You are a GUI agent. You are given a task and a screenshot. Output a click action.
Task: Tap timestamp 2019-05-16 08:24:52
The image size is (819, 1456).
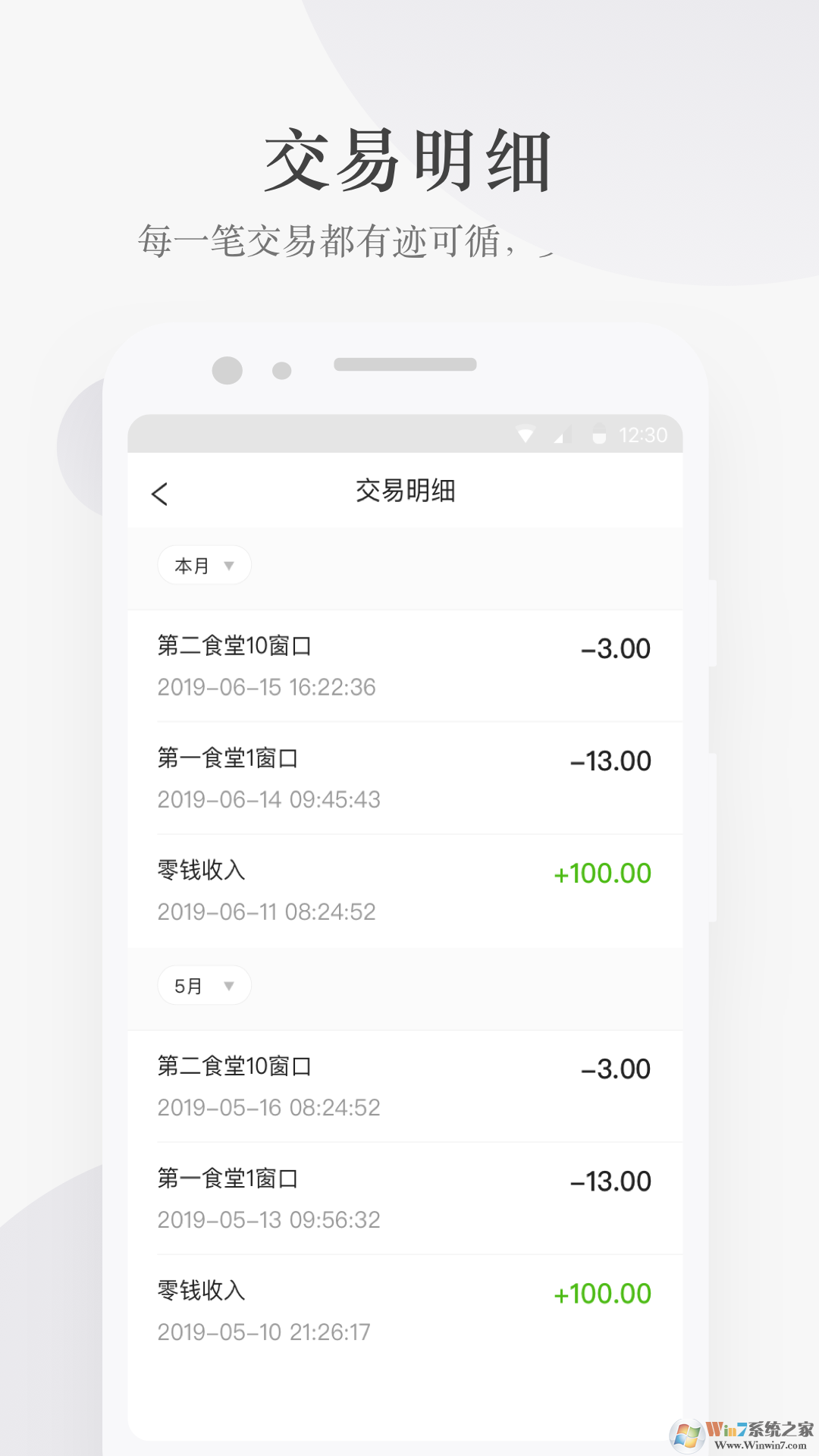[x=268, y=1107]
